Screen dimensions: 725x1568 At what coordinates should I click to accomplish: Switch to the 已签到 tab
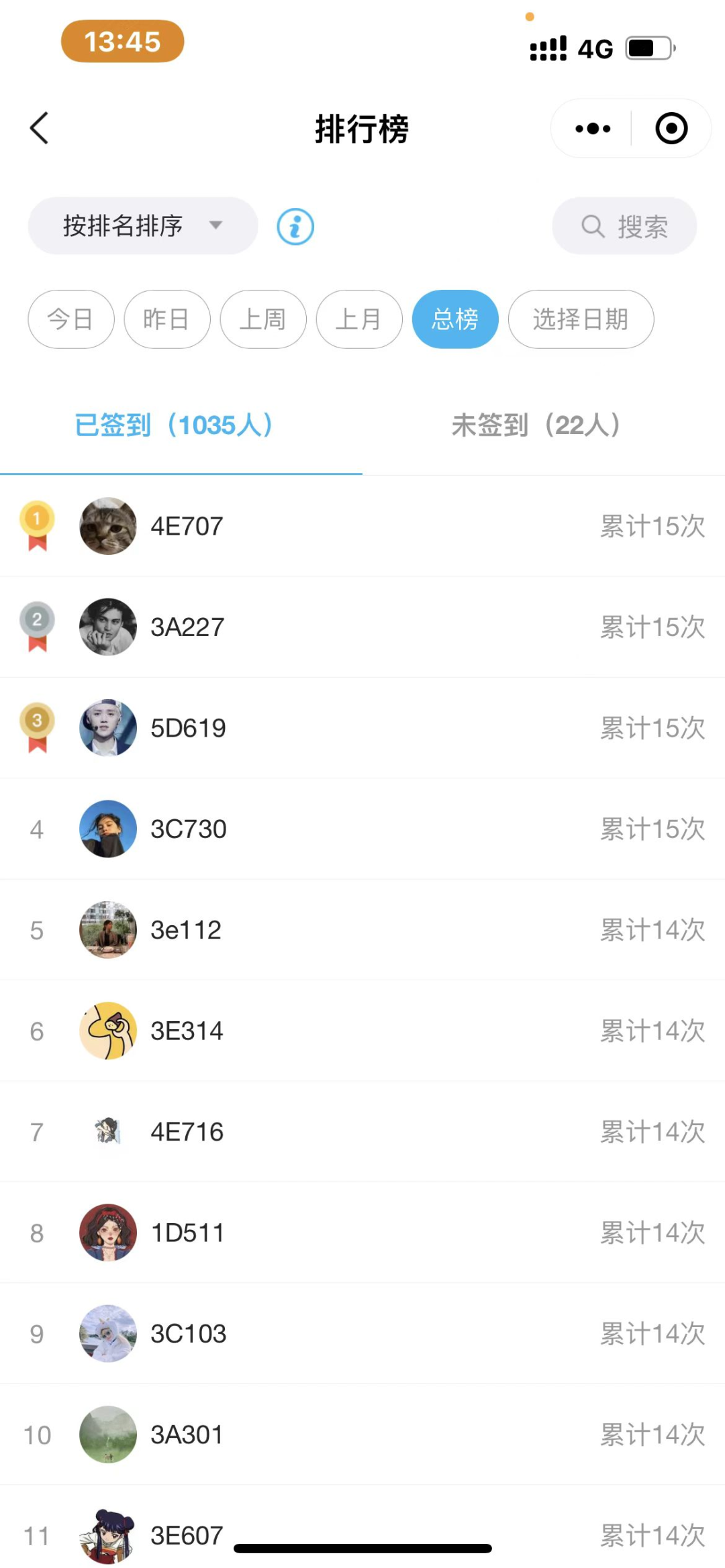click(175, 425)
